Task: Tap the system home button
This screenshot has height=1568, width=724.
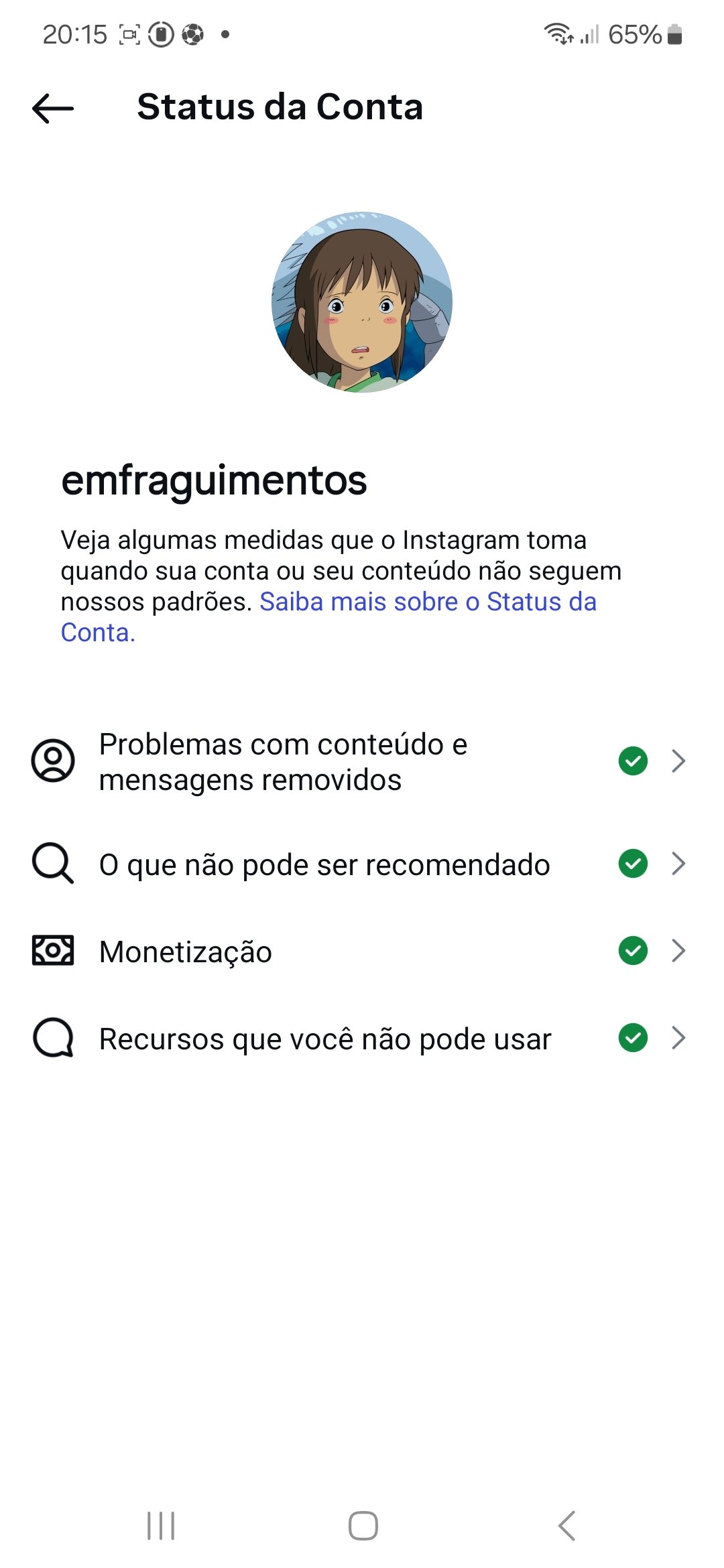Action: (363, 1526)
